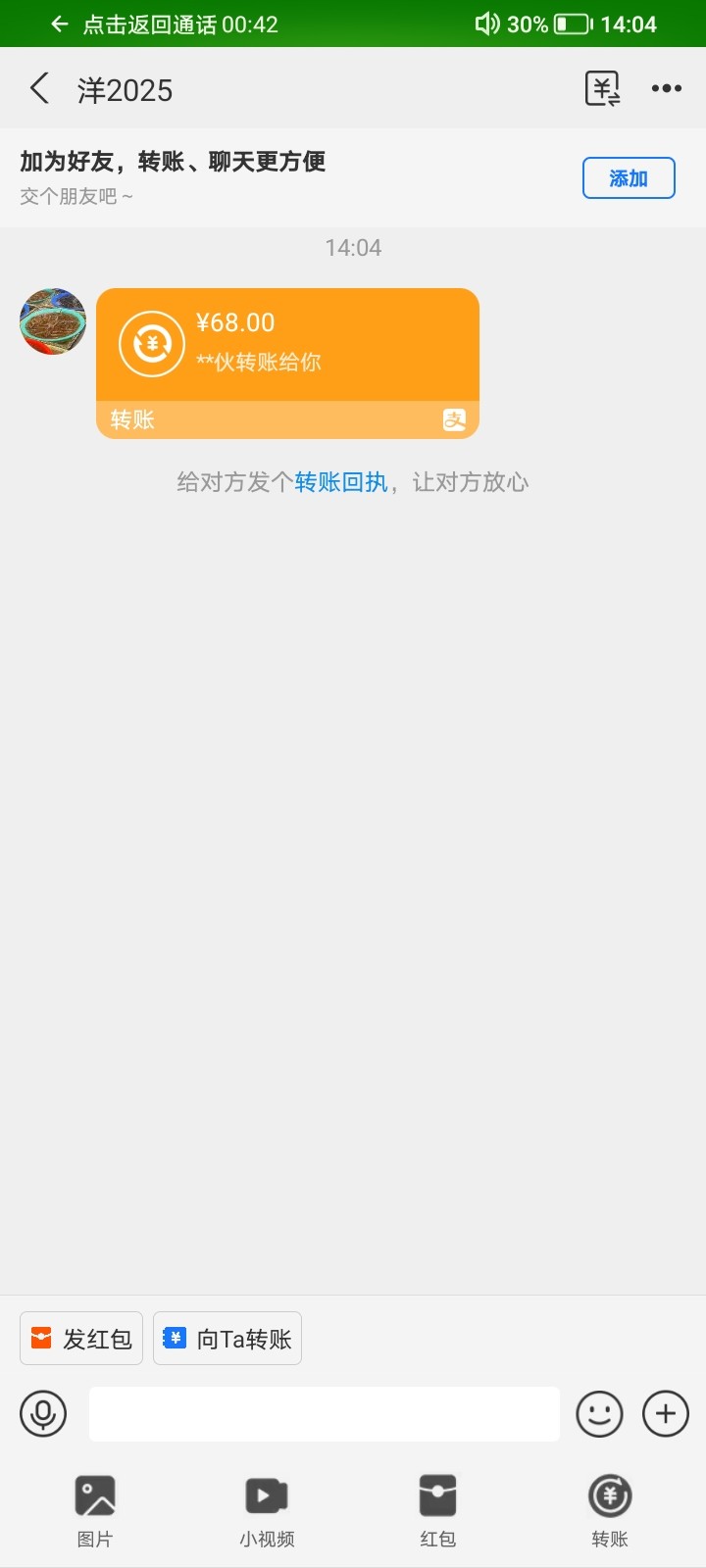
Task: Tap the 转账 (transfer) icon at bottom
Action: click(609, 1509)
